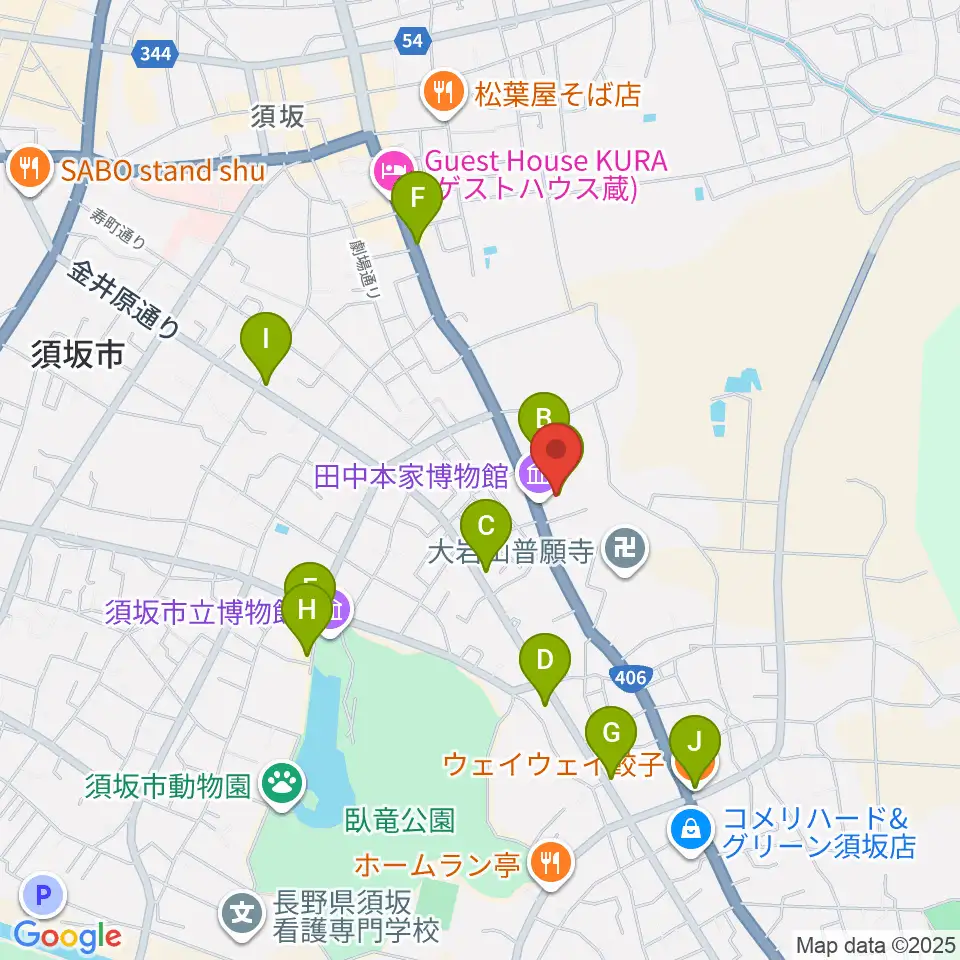Viewport: 960px width, 960px height.
Task: Open 松葉屋そば店 restaurant pin
Action: pos(444,94)
